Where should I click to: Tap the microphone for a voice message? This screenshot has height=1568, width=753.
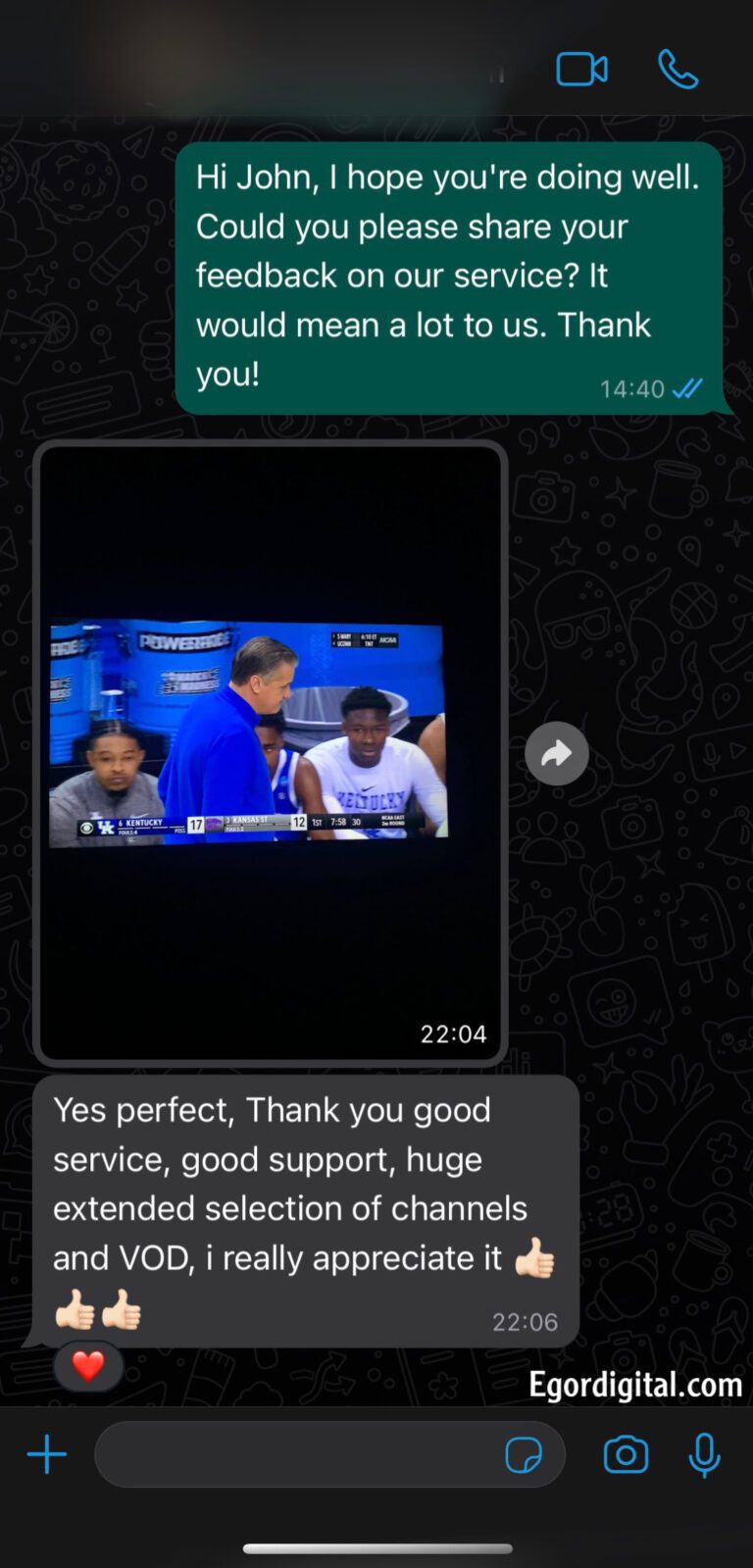pos(704,1454)
